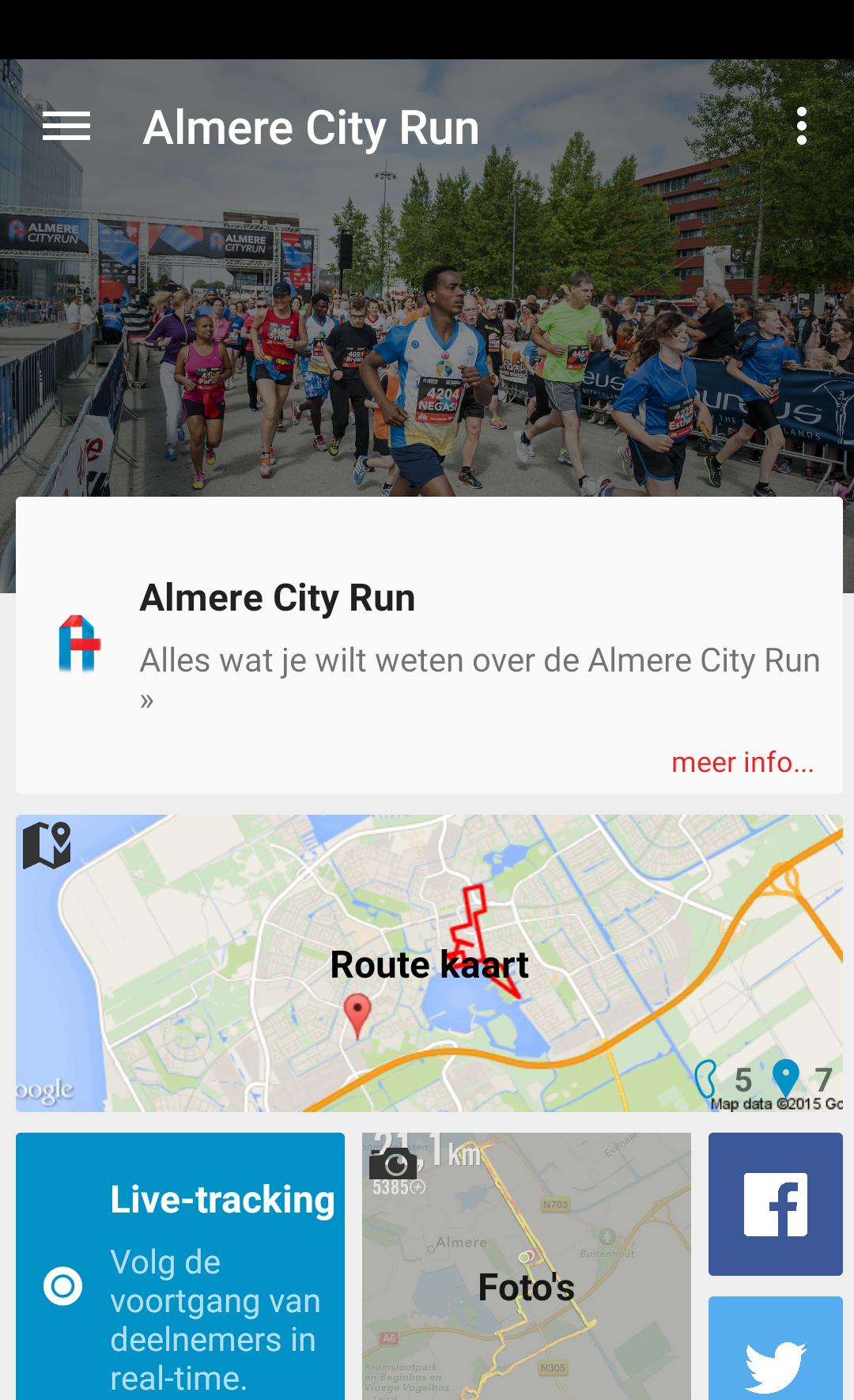Tap the 'meer info...' link
854x1400 pixels.
coord(742,762)
